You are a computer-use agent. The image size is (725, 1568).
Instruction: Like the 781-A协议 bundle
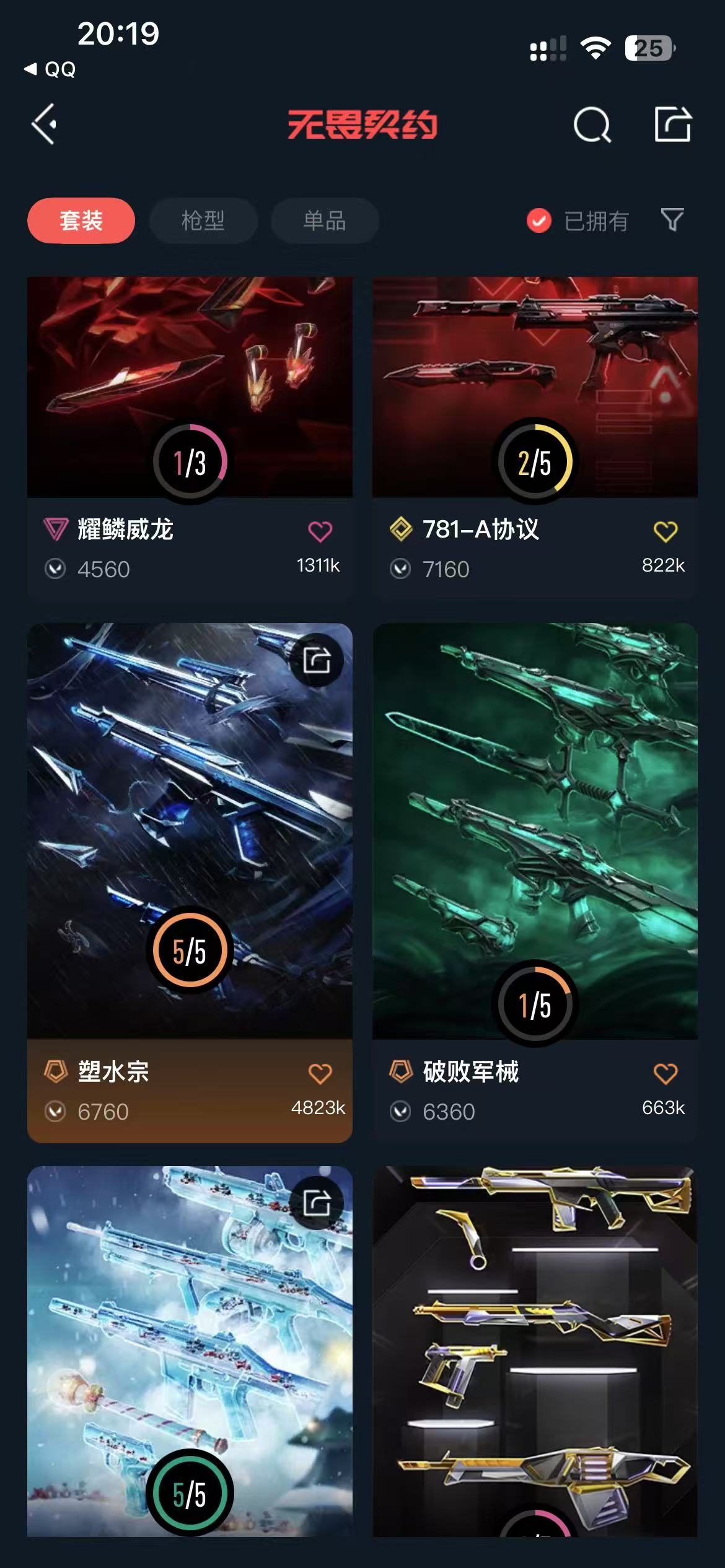(666, 531)
